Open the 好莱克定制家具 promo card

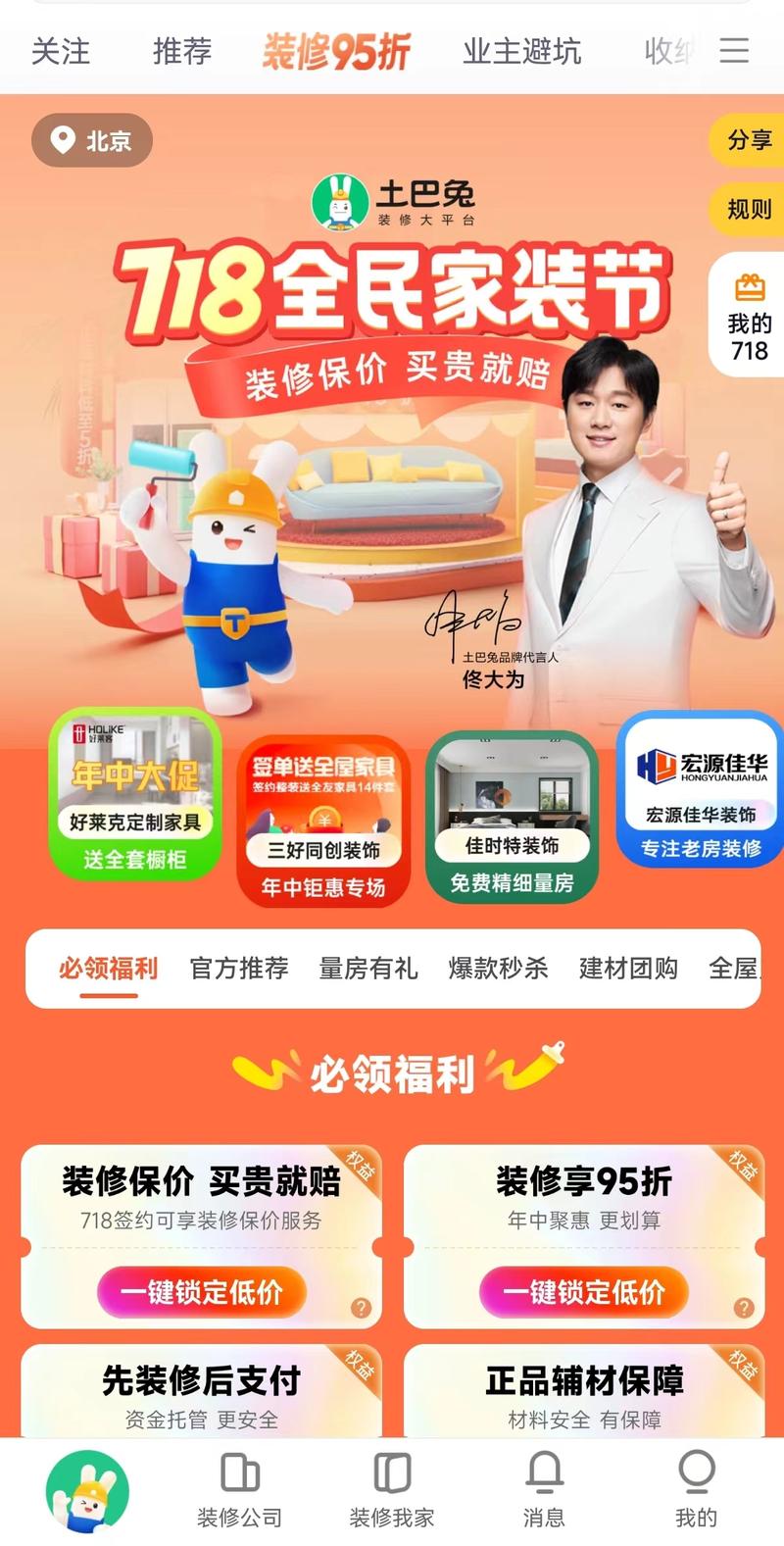click(x=134, y=799)
